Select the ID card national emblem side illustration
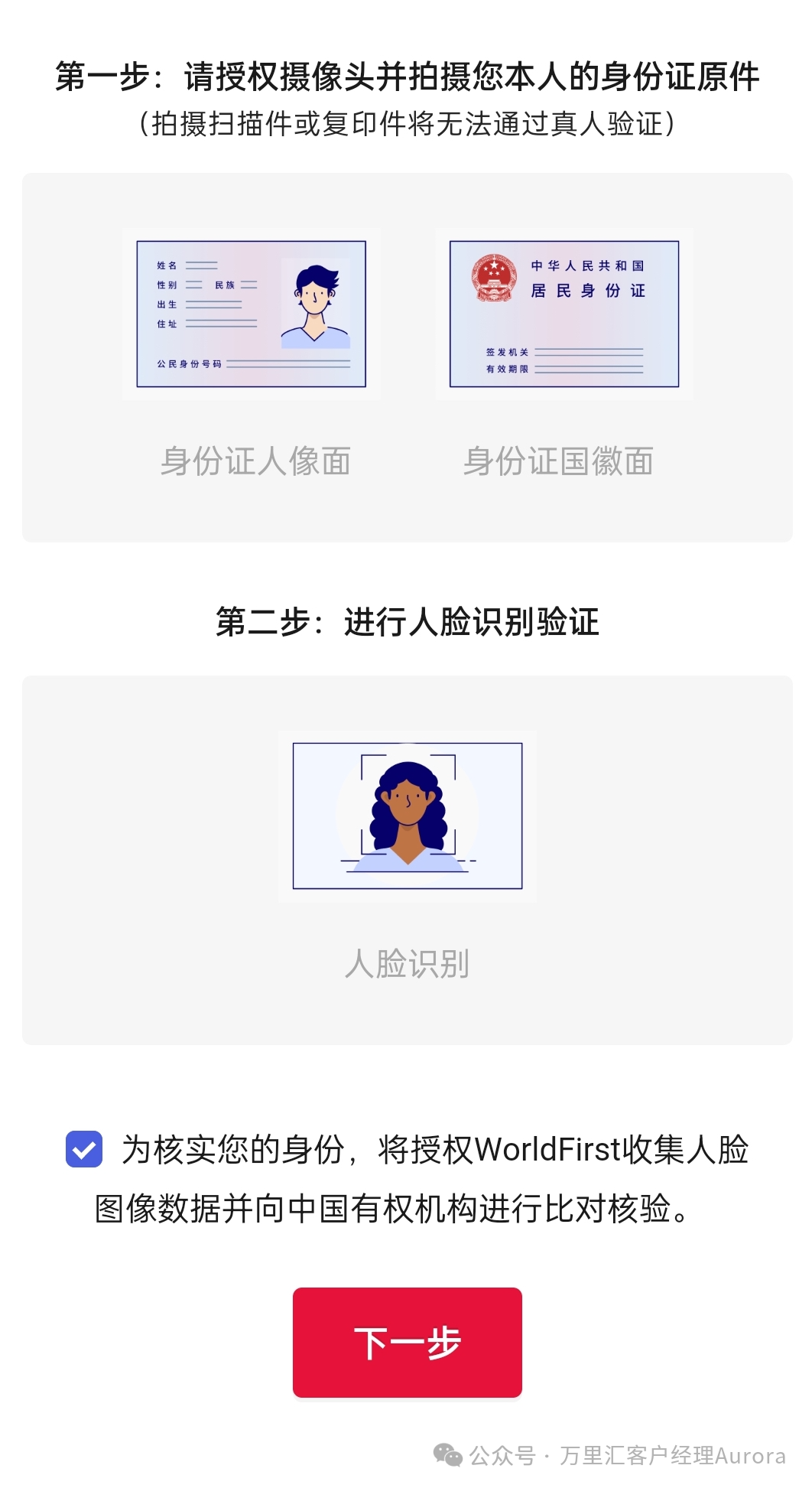Viewport: 812px width, 1488px height. 564,312
